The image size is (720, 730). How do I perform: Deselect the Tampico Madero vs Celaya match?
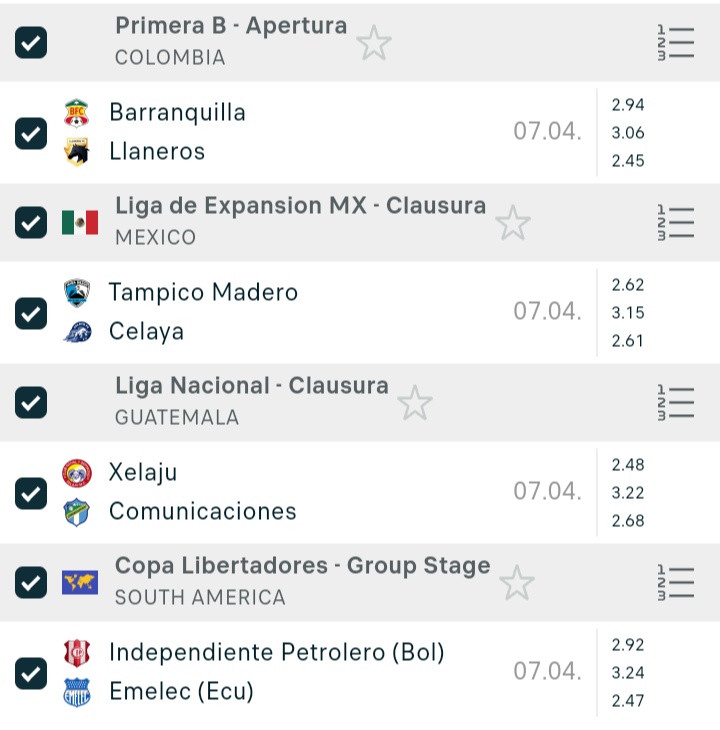[x=31, y=313]
